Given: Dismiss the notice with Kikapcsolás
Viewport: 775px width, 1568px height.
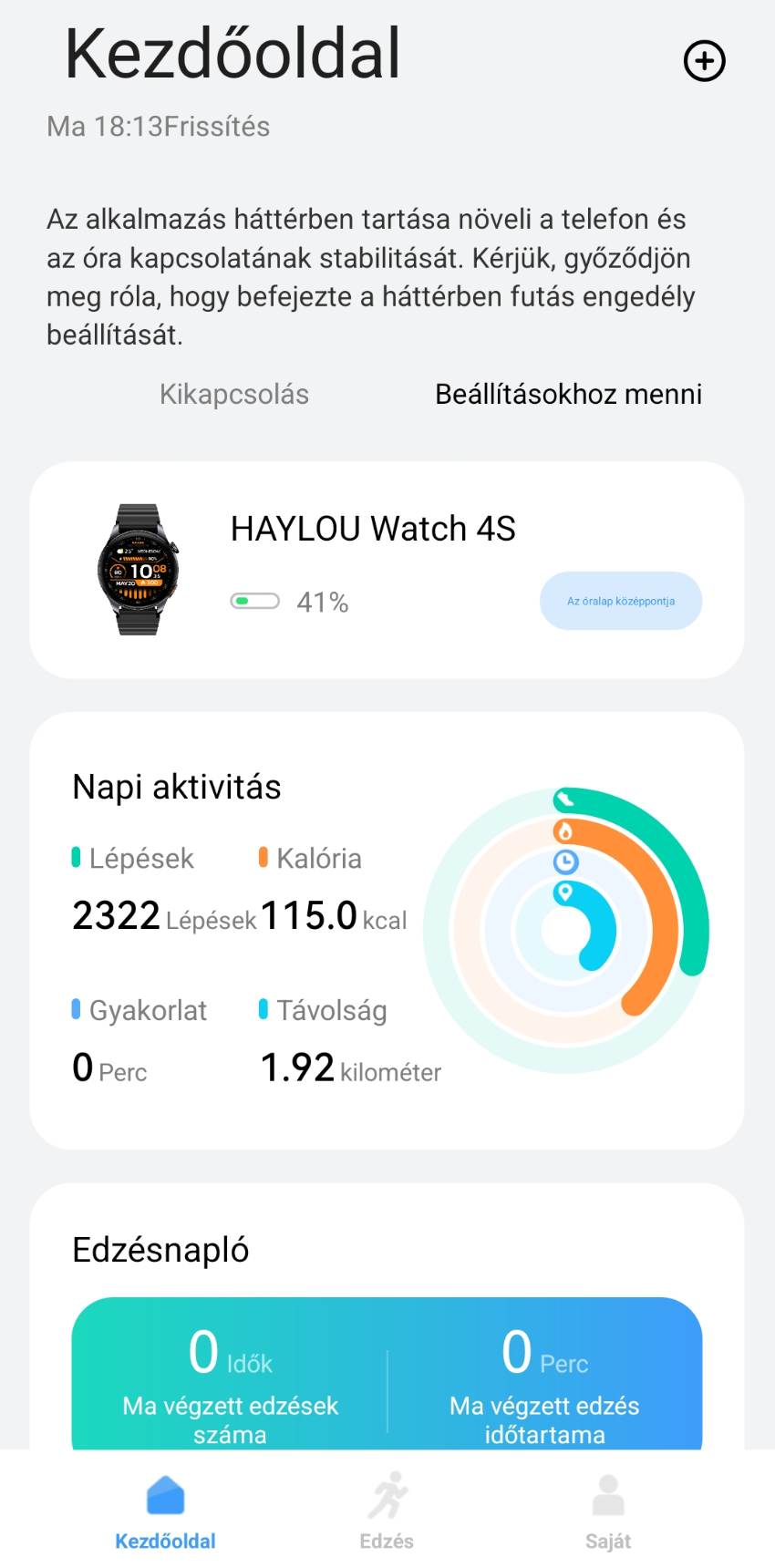Looking at the screenshot, I should 234,394.
